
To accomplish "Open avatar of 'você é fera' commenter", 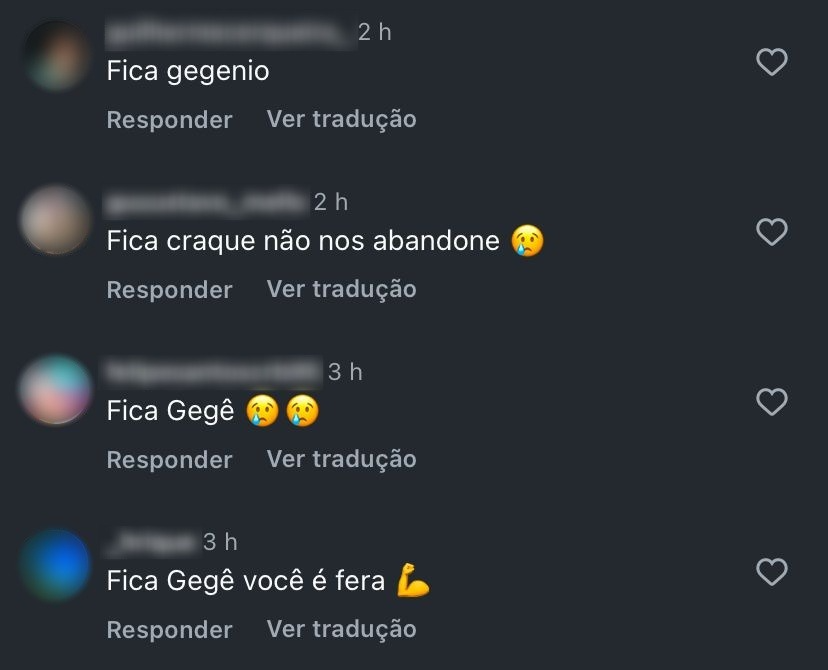I will pos(55,563).
